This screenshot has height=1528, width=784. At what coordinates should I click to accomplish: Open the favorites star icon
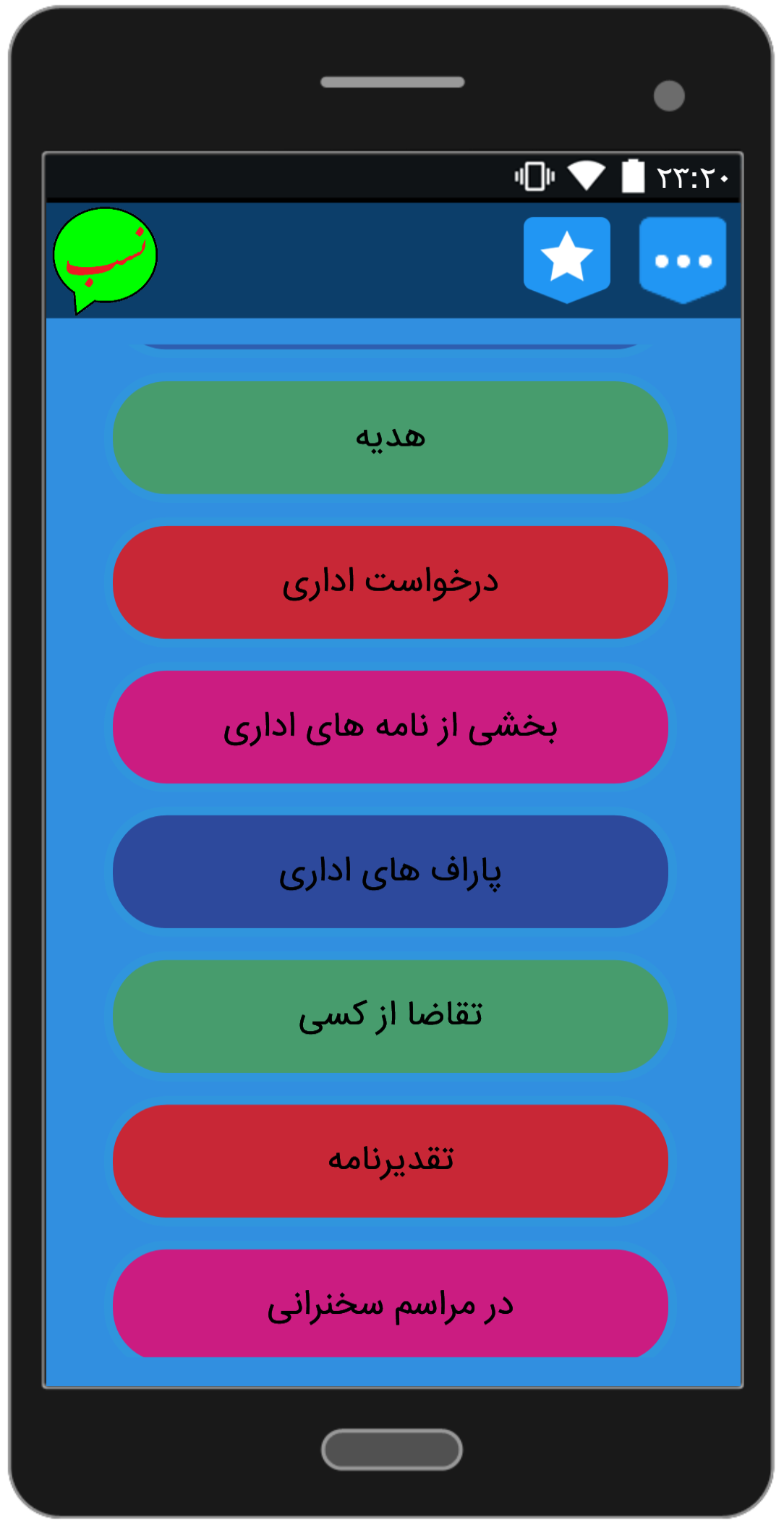click(566, 258)
